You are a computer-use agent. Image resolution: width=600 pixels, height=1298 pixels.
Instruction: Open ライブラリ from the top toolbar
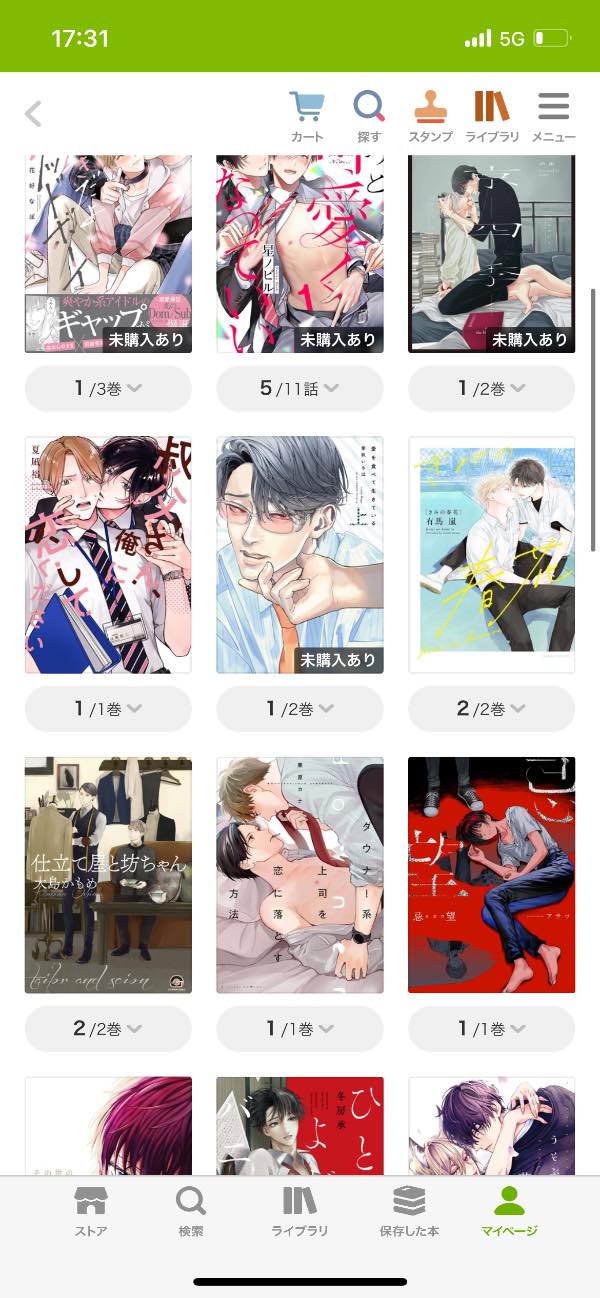tap(491, 115)
